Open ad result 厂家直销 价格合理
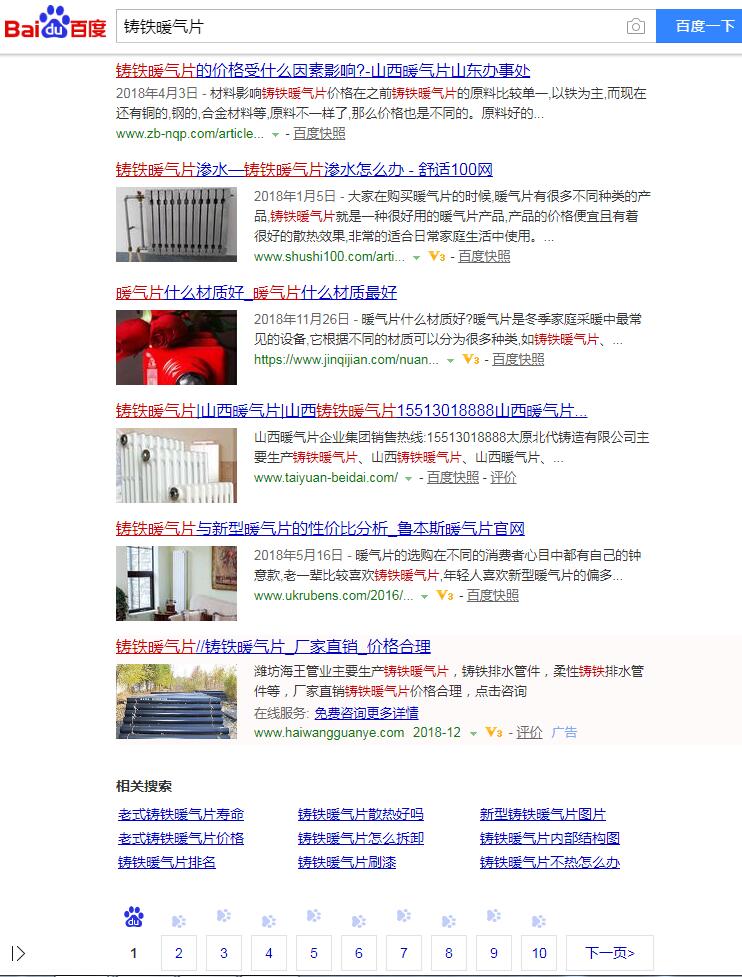The height and width of the screenshot is (977, 742). (273, 647)
